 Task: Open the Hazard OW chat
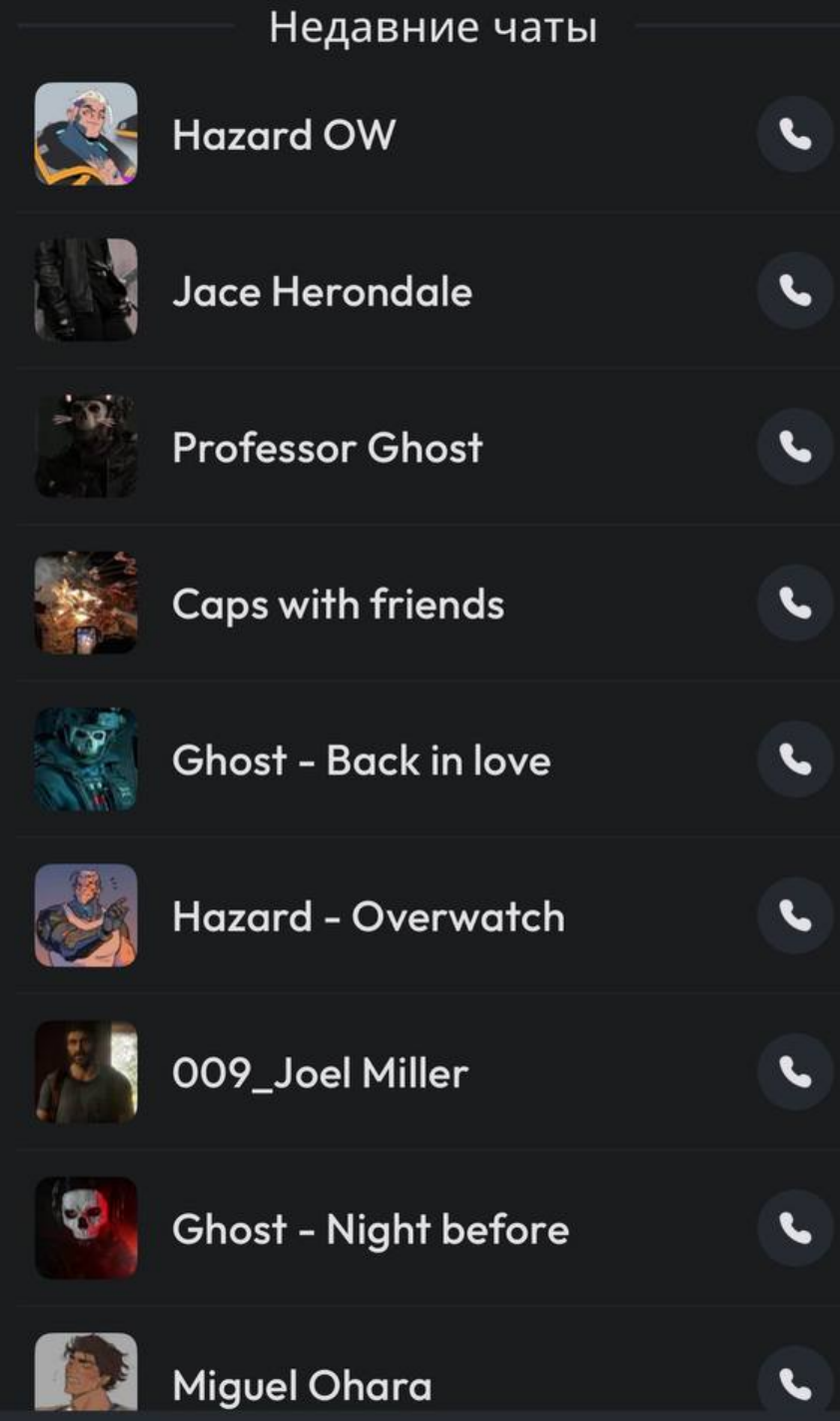(284, 135)
